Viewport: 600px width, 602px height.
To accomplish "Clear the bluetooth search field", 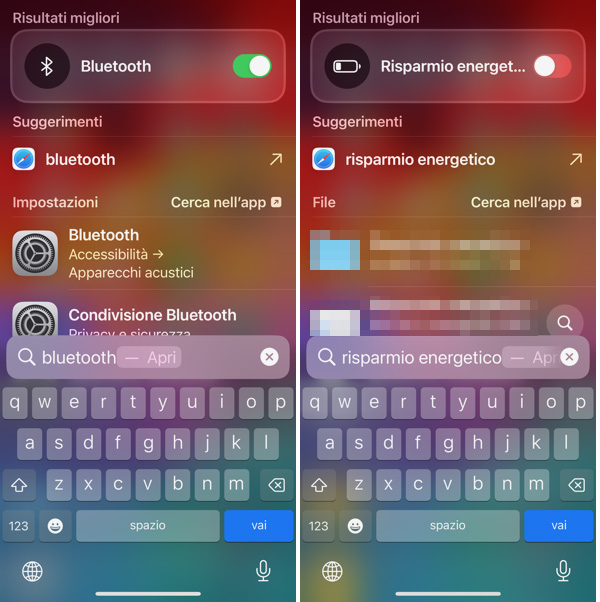I will click(269, 357).
